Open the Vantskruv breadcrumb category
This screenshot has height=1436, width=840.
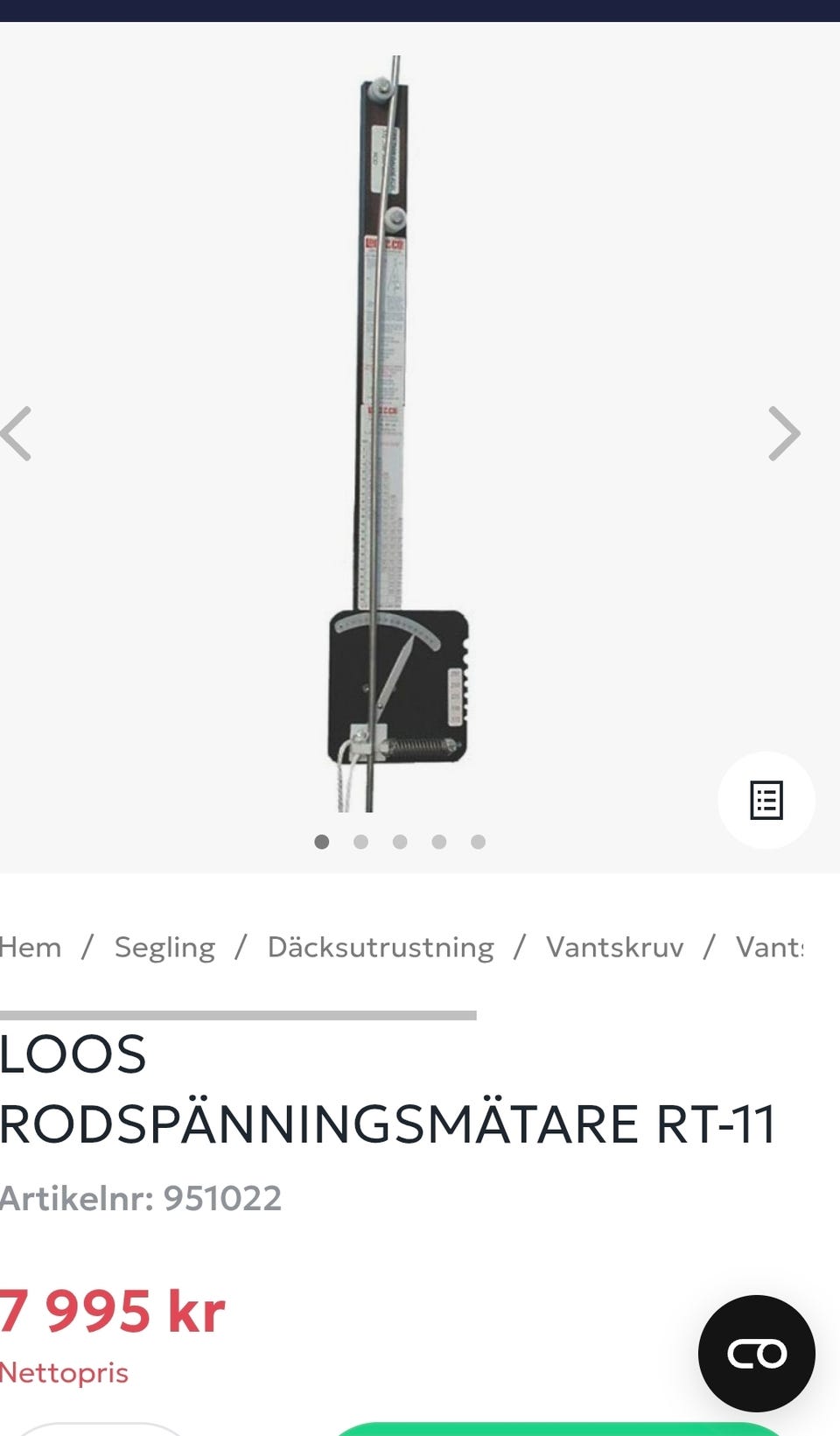pos(614,947)
